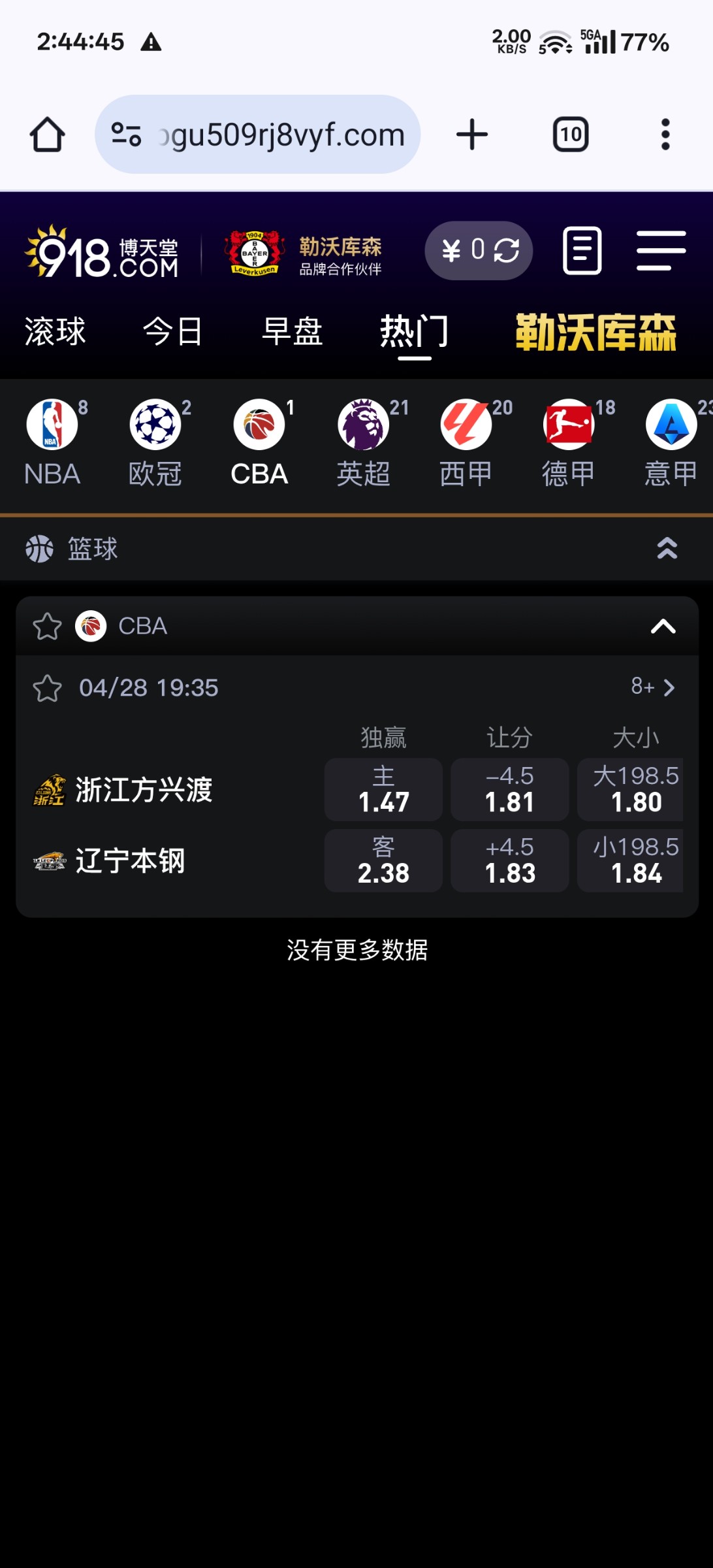The image size is (713, 1568).
Task: Open the 8+ more markets link
Action: point(652,687)
